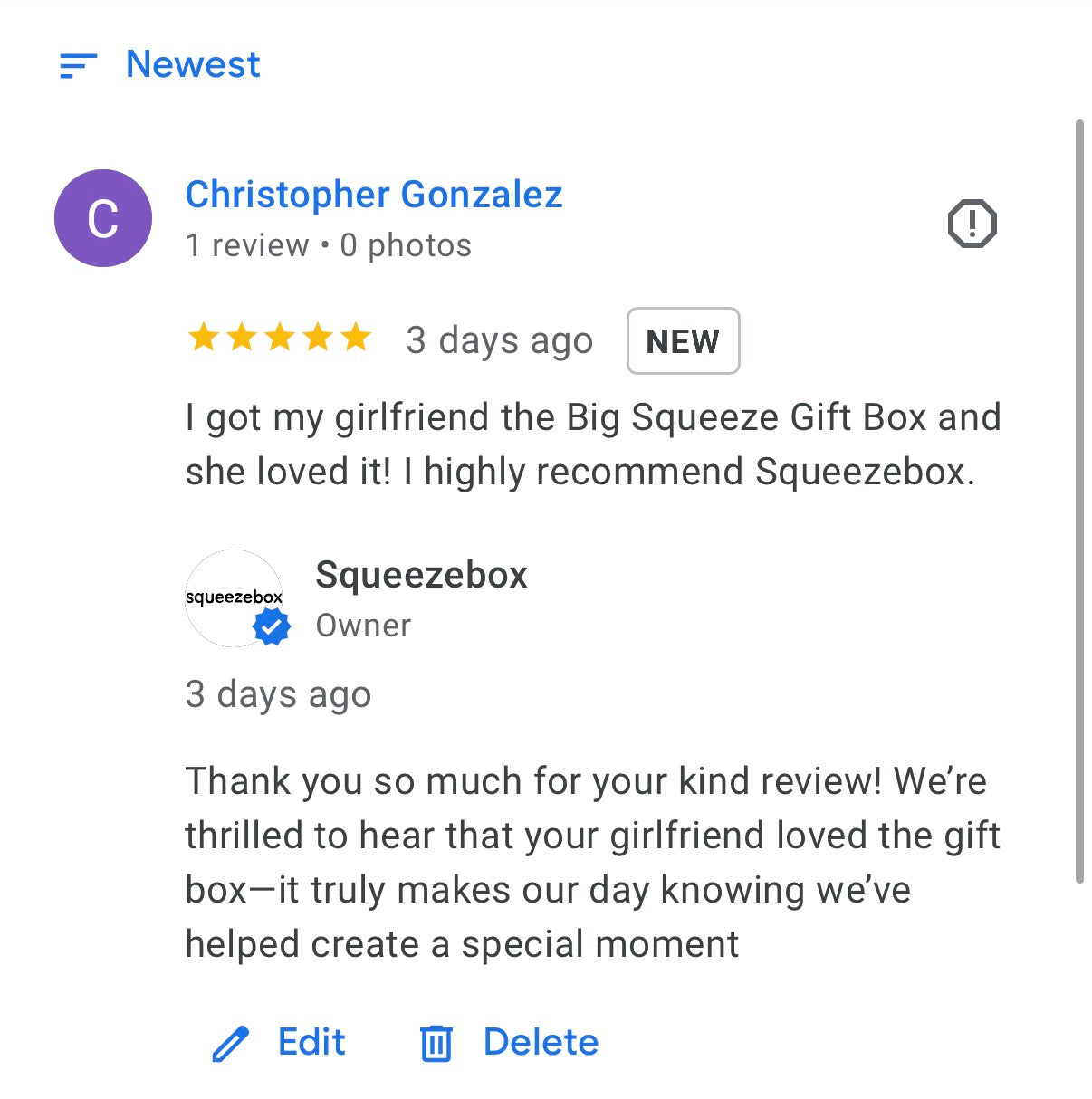Click the Edit pencil icon
Image resolution: width=1092 pixels, height=1099 pixels.
[229, 1043]
